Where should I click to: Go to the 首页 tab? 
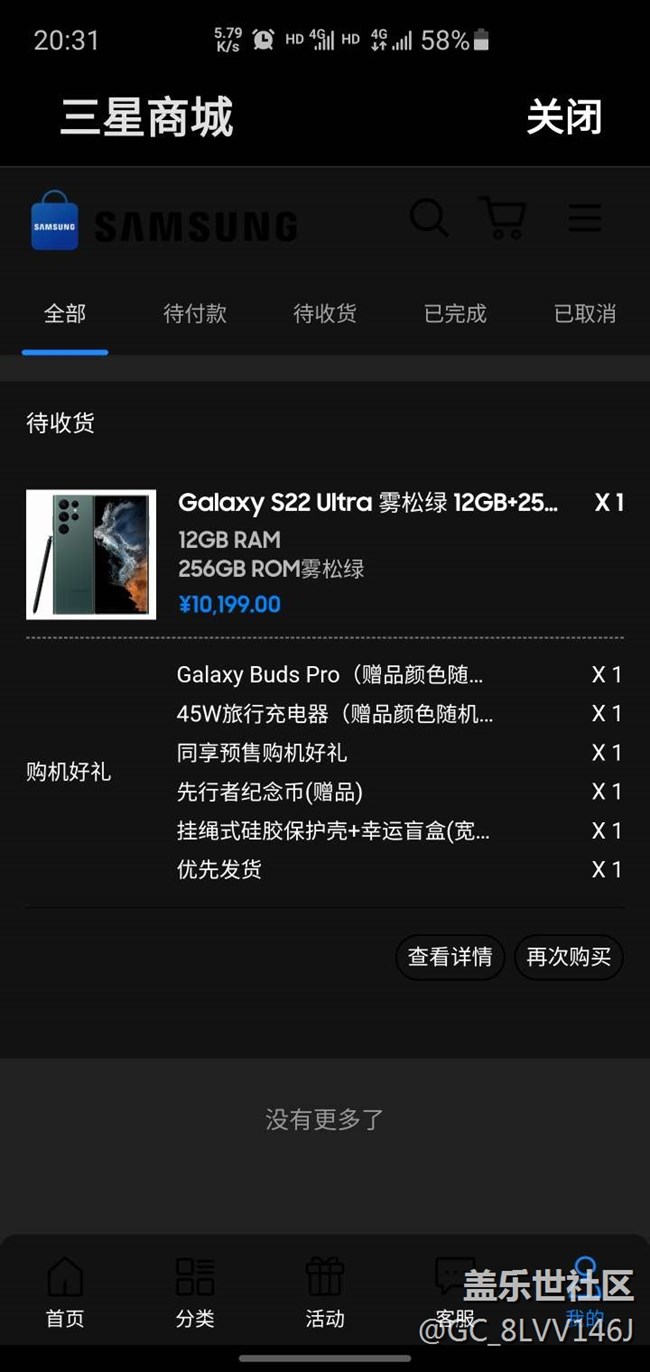point(65,1292)
